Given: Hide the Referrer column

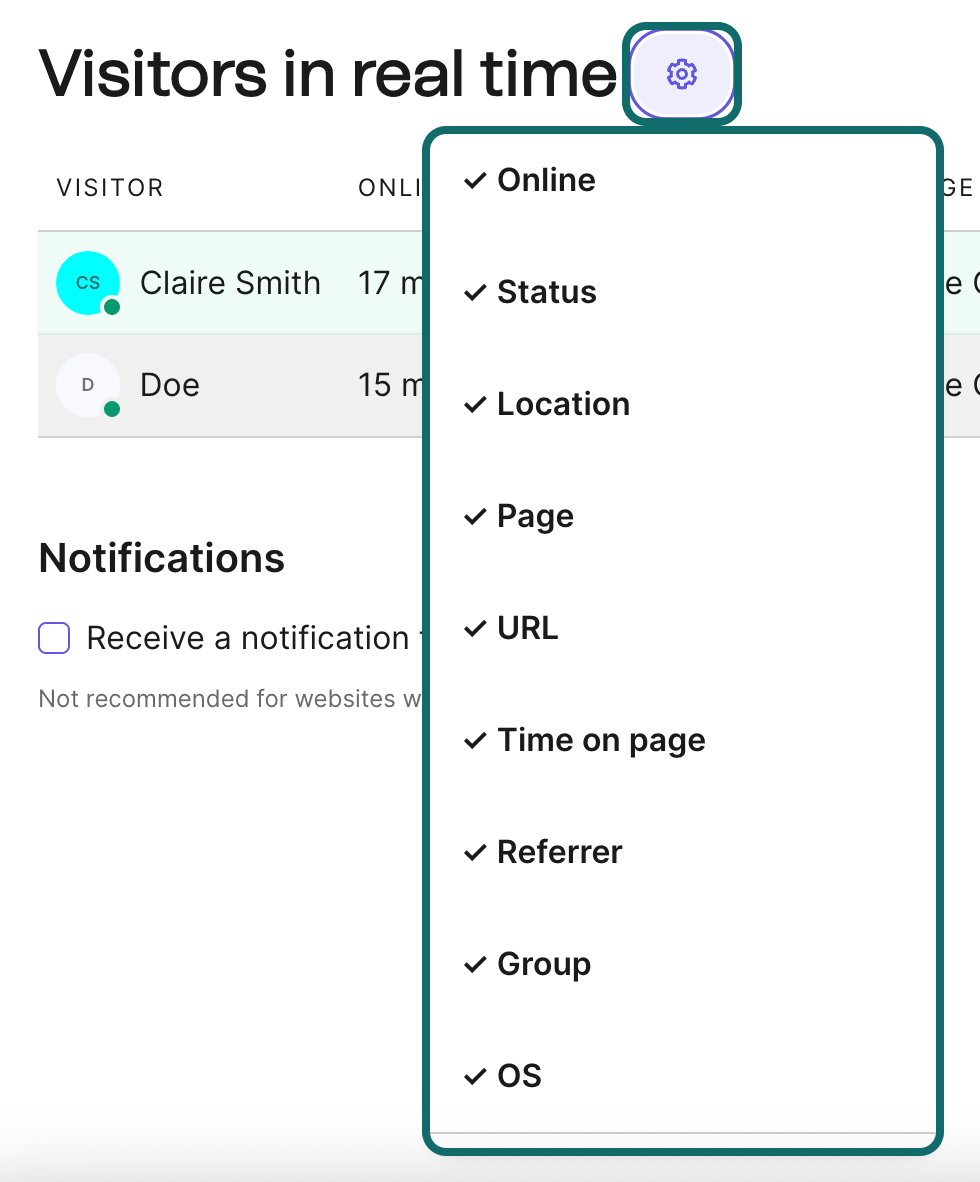Looking at the screenshot, I should pyautogui.click(x=559, y=852).
